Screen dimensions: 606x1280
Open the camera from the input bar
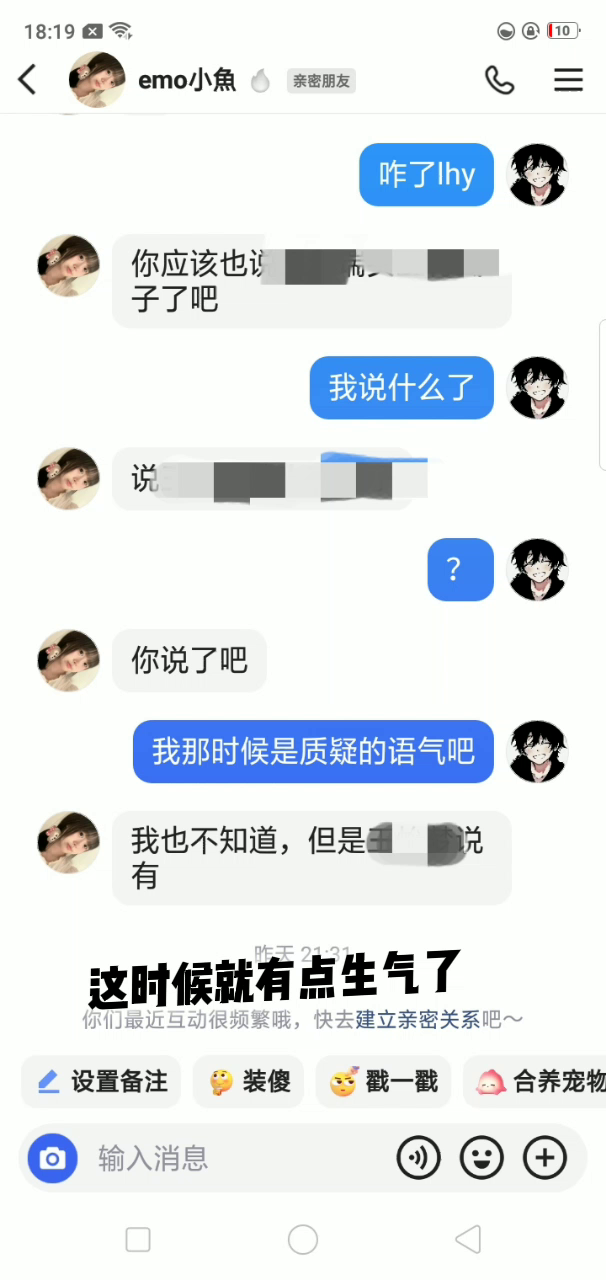tap(52, 1158)
